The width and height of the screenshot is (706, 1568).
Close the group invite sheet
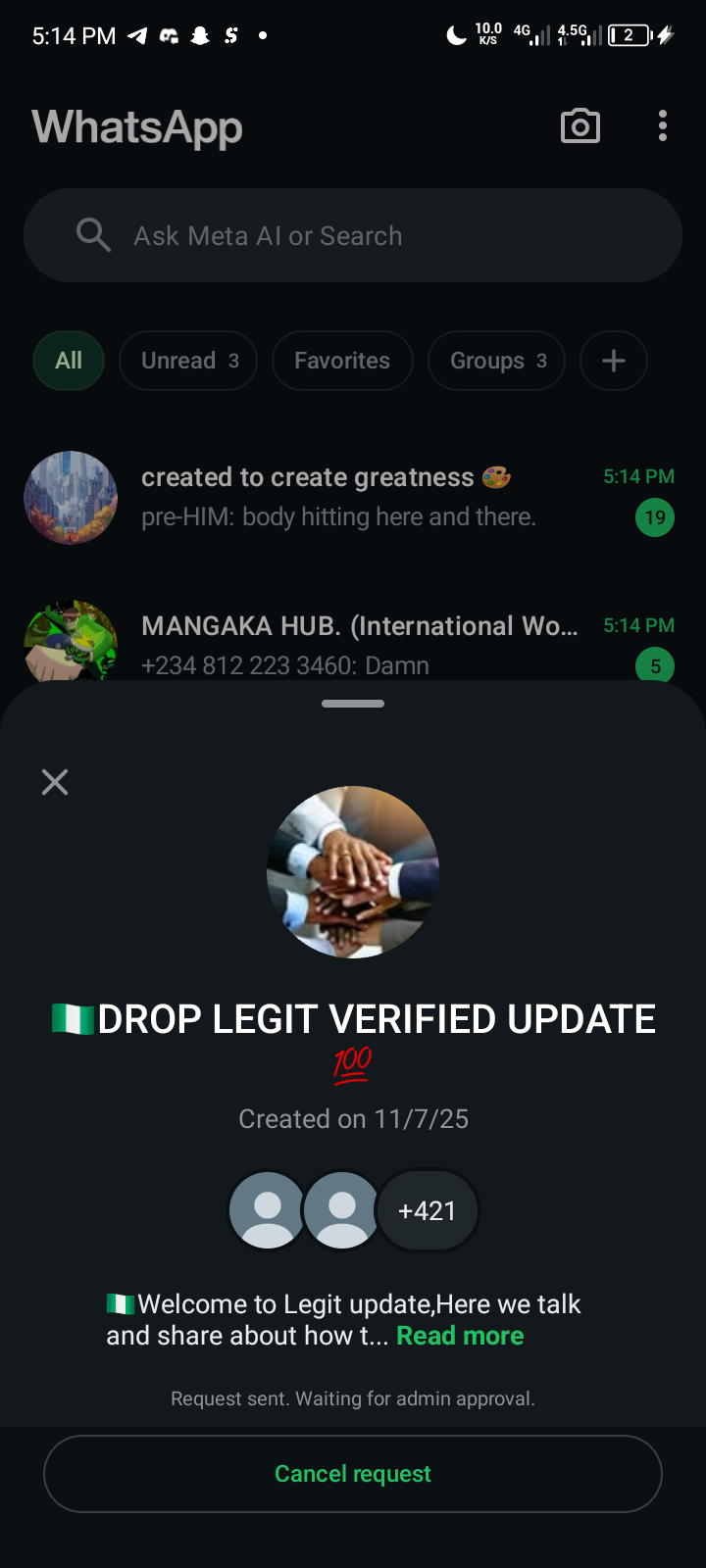[x=55, y=782]
